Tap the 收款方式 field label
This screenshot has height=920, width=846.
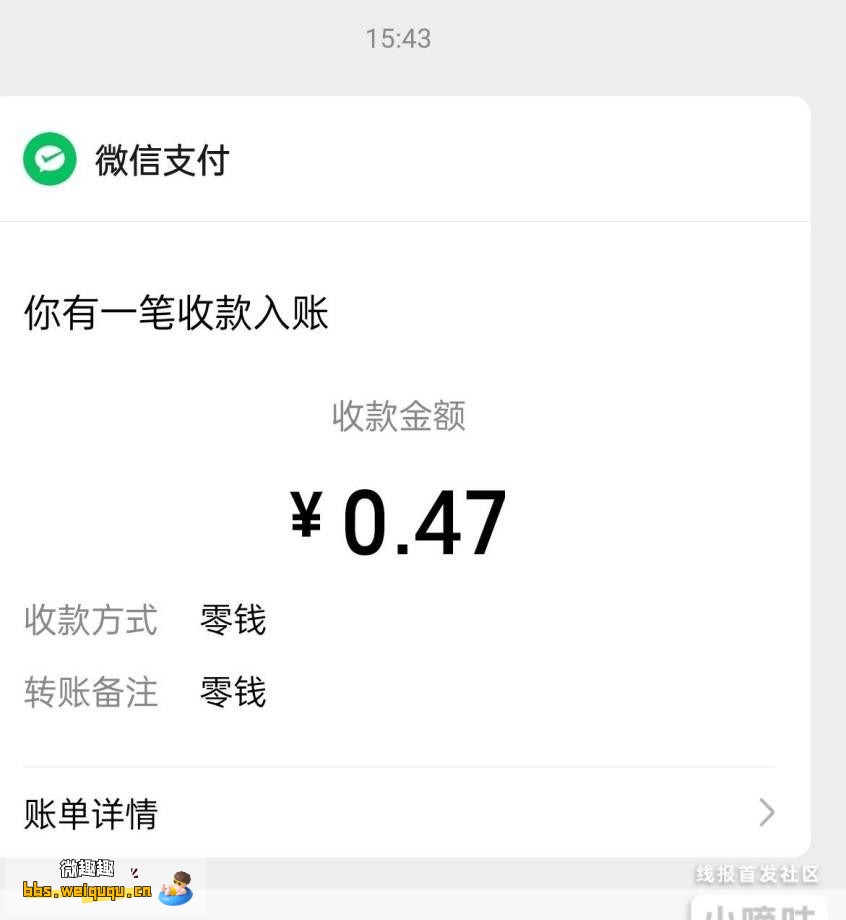(90, 620)
